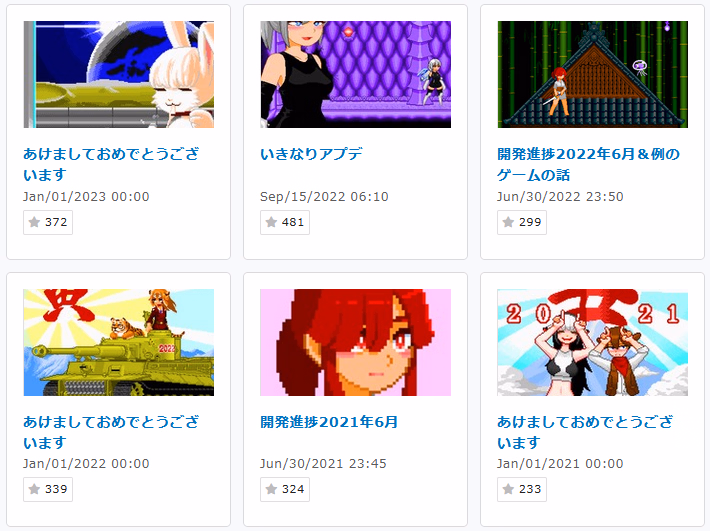Like the 開発進捗2021年6月 post with 324 stars
This screenshot has width=710, height=531.
coord(284,490)
